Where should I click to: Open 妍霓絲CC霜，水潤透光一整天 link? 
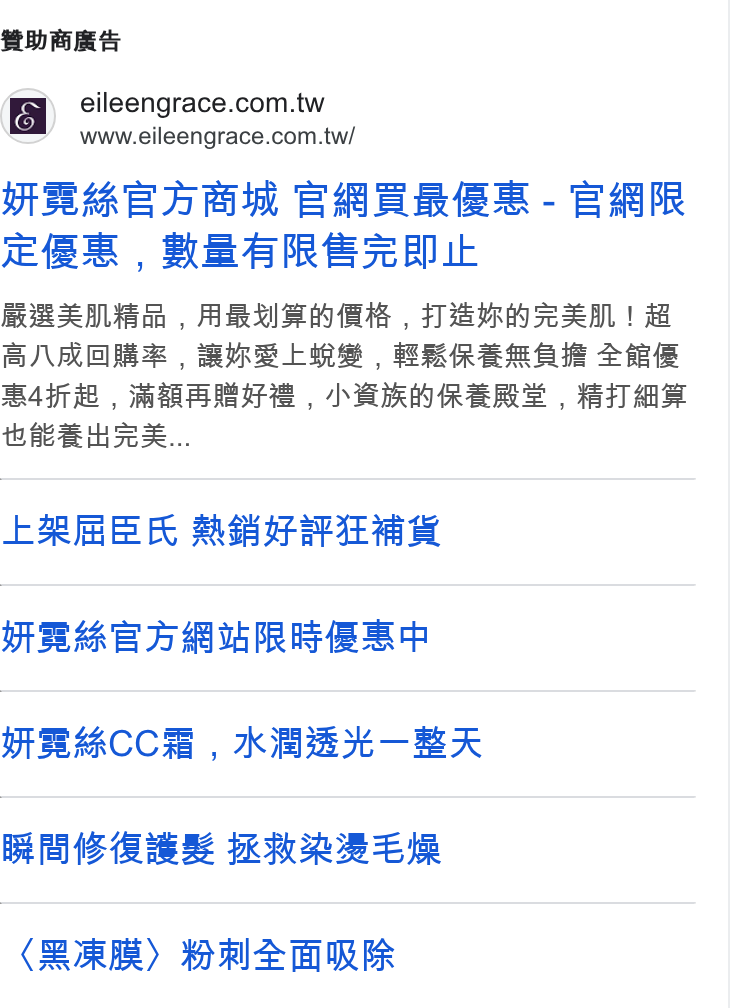coord(241,743)
